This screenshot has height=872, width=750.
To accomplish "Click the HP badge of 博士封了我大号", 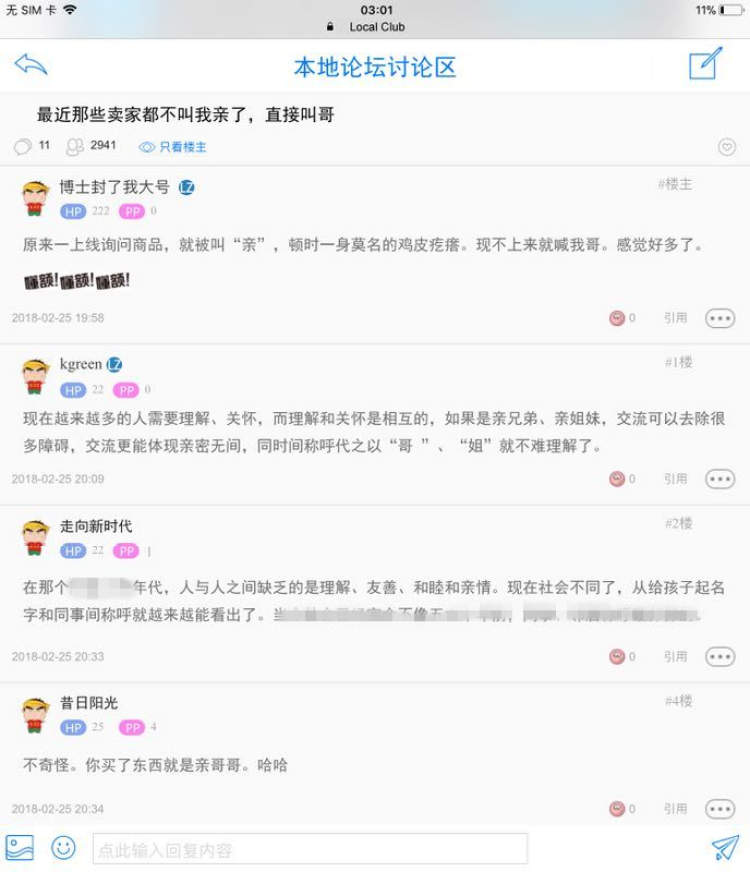I will tap(74, 211).
